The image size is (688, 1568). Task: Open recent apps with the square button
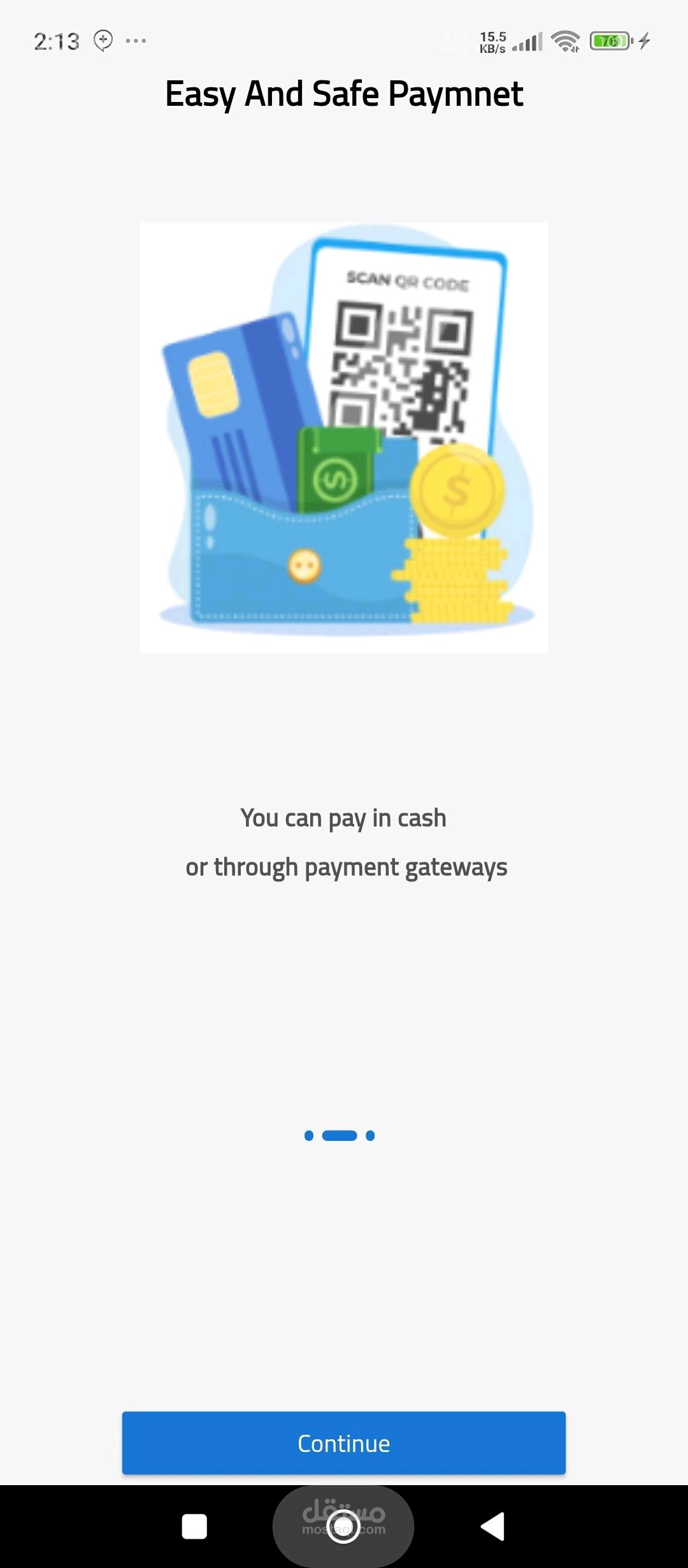(194, 1527)
